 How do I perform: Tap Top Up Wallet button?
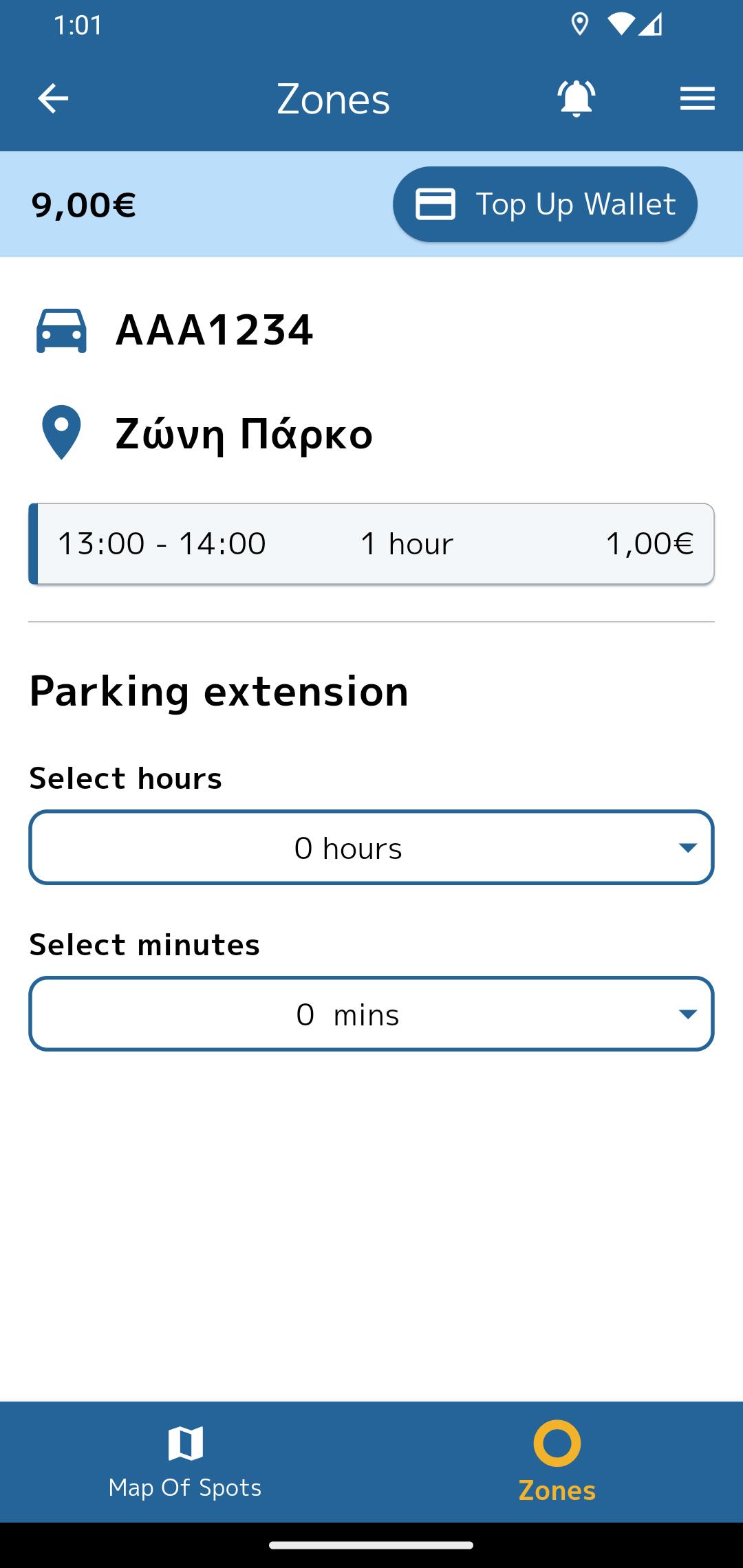tap(545, 204)
